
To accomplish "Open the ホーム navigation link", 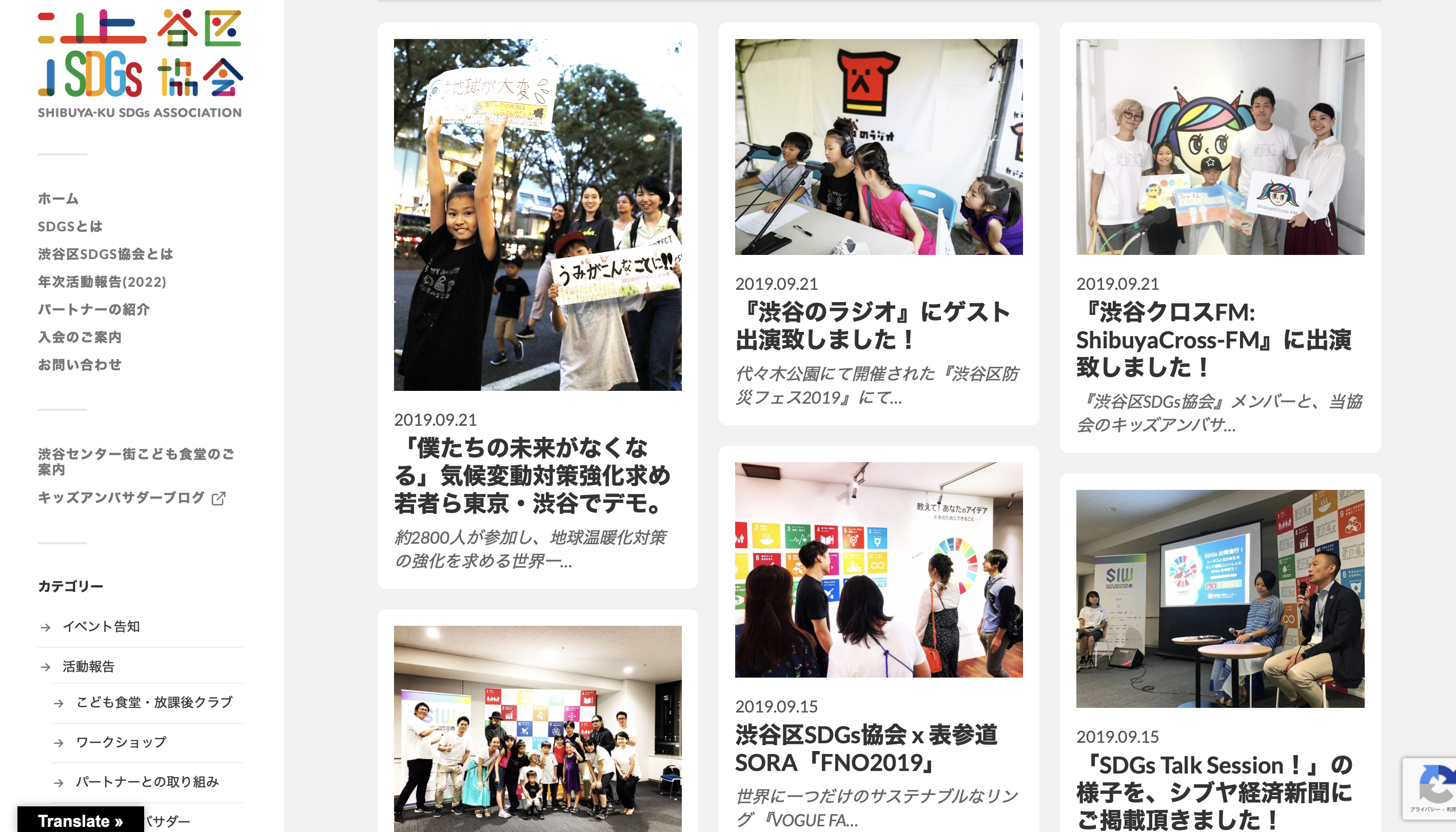I will [x=57, y=199].
